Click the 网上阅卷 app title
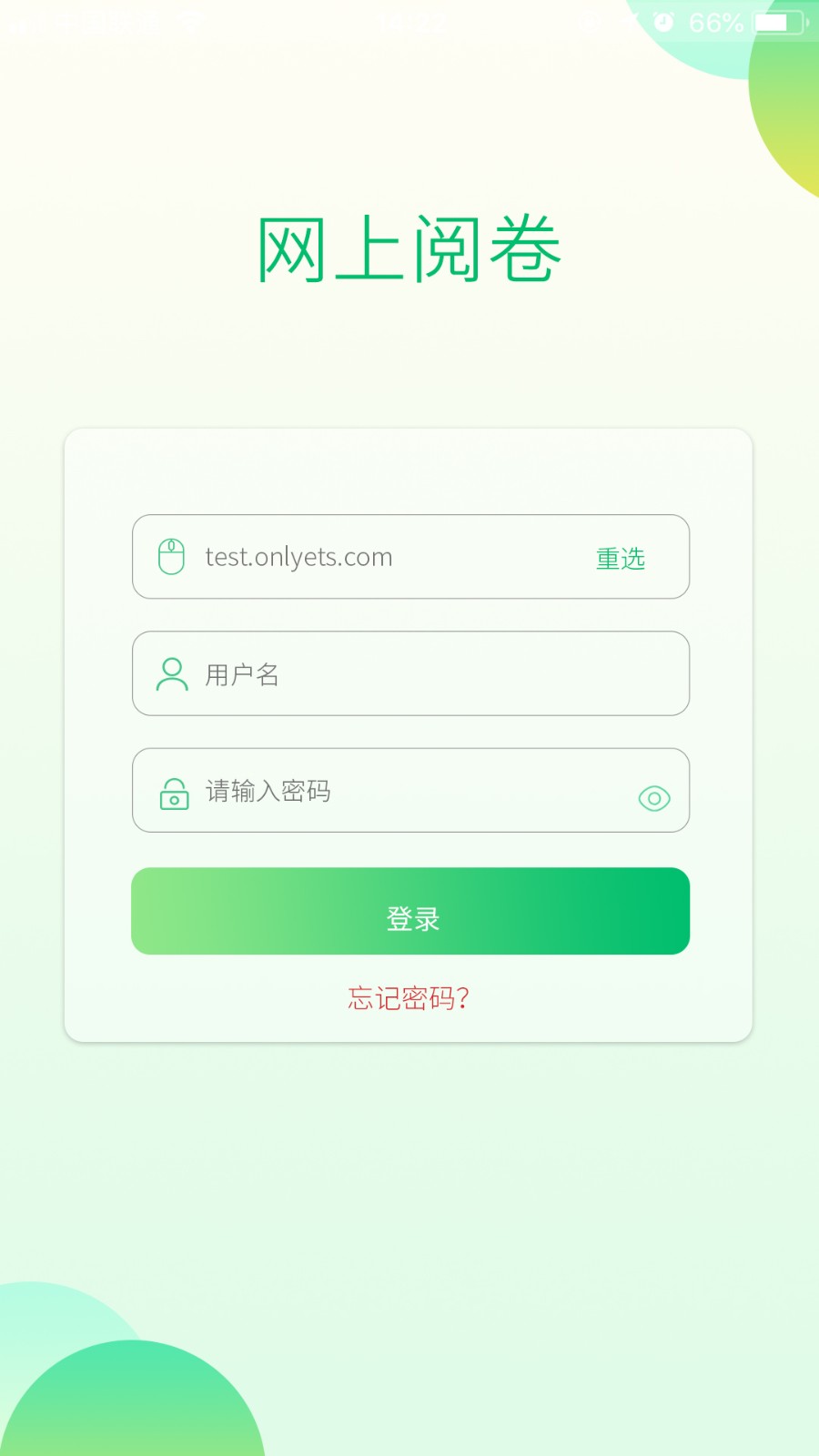This screenshot has width=819, height=1456. (409, 248)
